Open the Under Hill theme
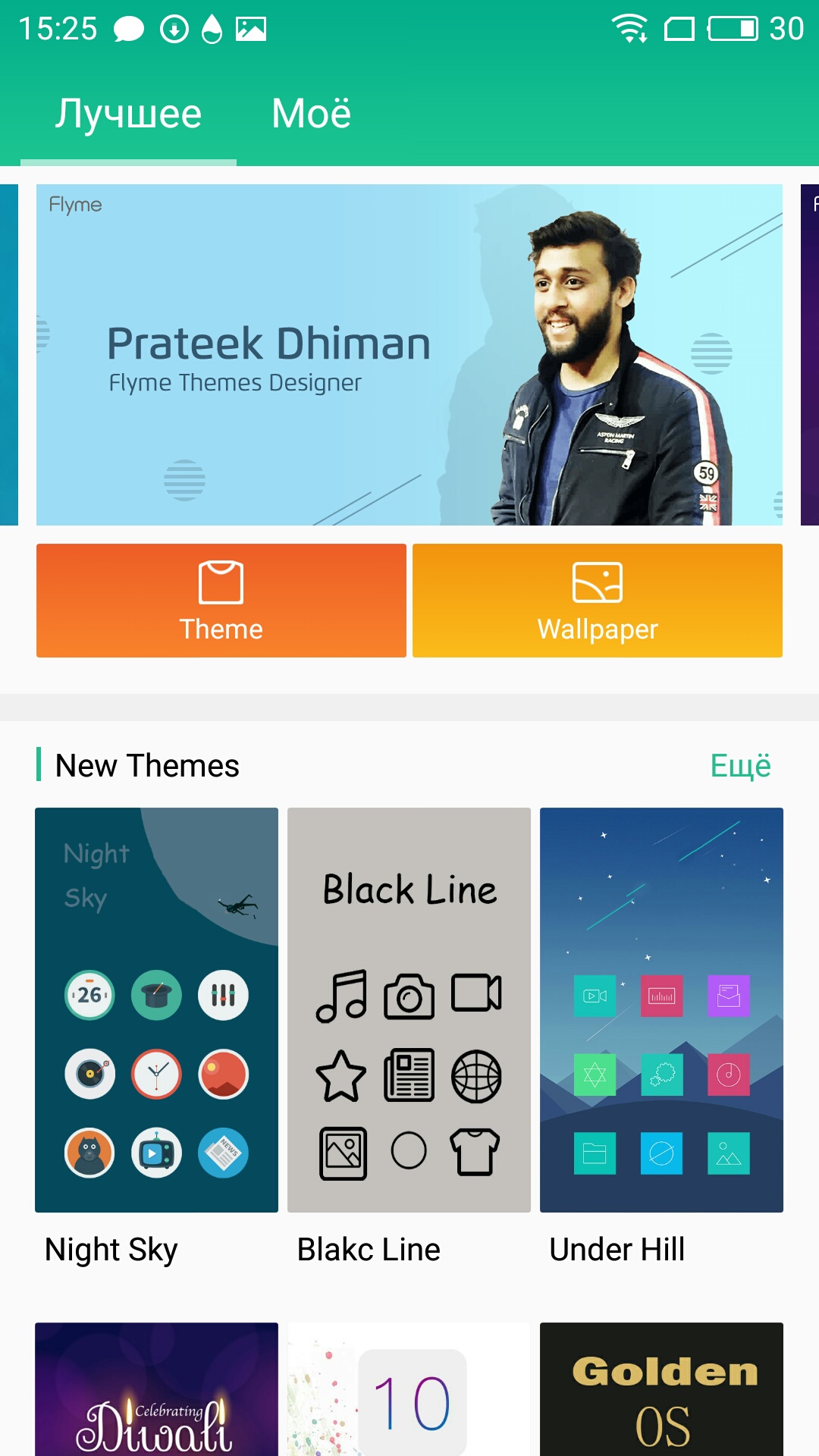This screenshot has width=819, height=1456. pos(661,1010)
